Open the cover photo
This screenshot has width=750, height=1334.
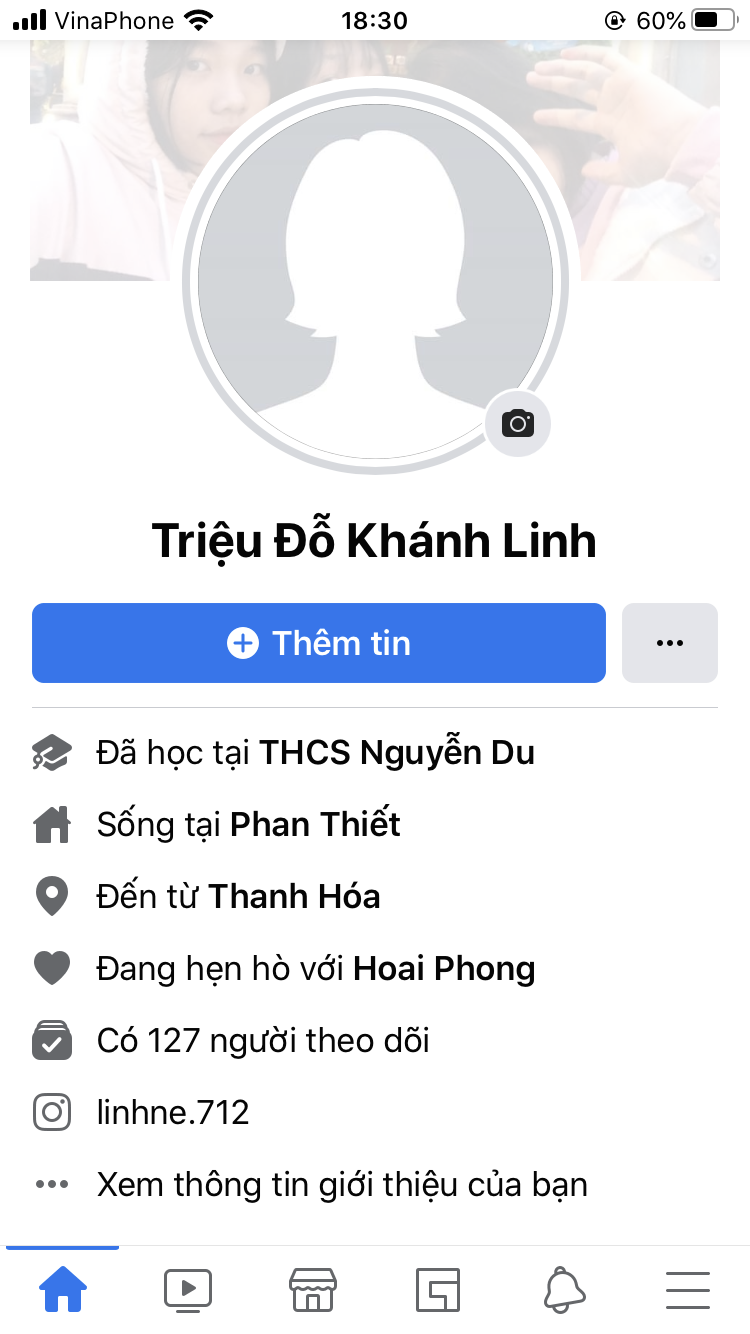point(375,160)
